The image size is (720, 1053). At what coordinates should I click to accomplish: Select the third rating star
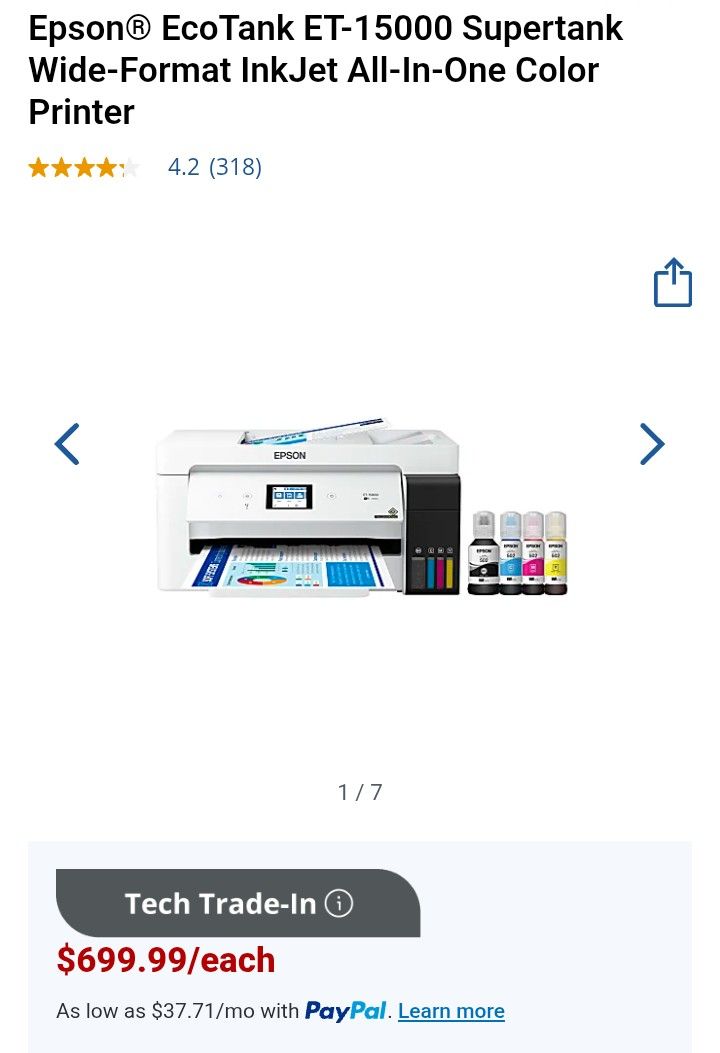click(86, 167)
